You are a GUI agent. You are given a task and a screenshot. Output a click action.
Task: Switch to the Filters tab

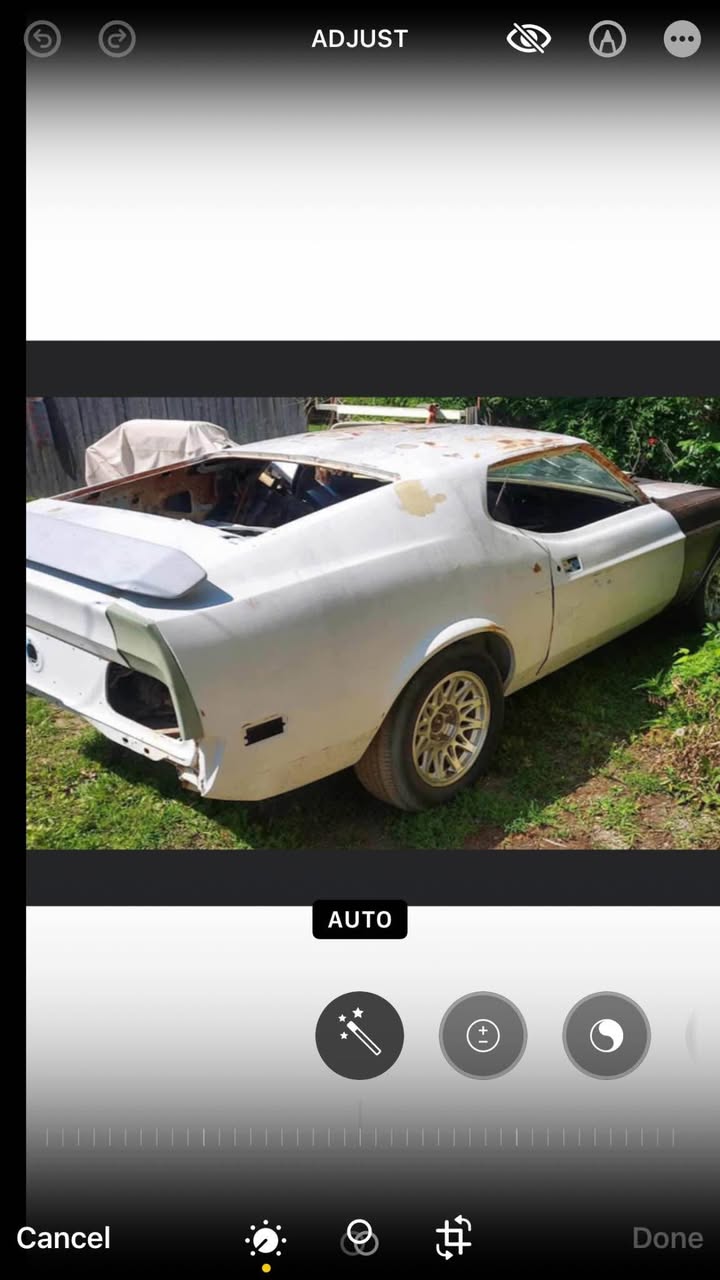pyautogui.click(x=359, y=1238)
